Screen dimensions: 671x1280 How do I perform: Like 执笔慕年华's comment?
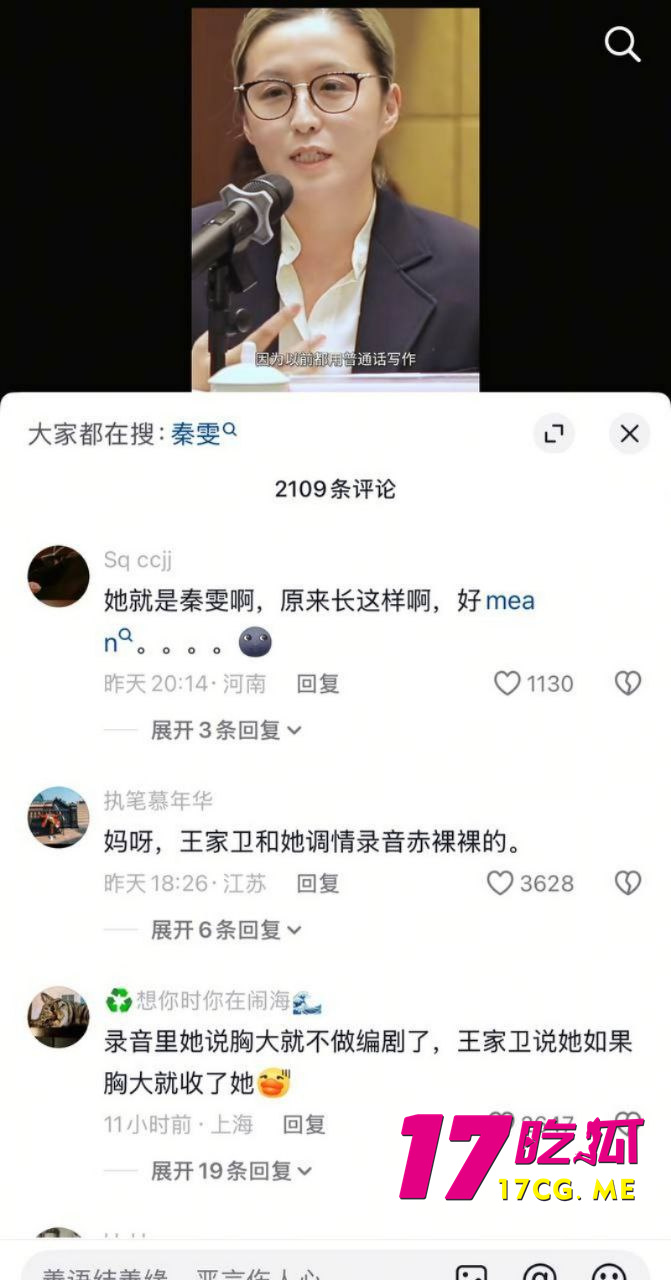tap(500, 883)
